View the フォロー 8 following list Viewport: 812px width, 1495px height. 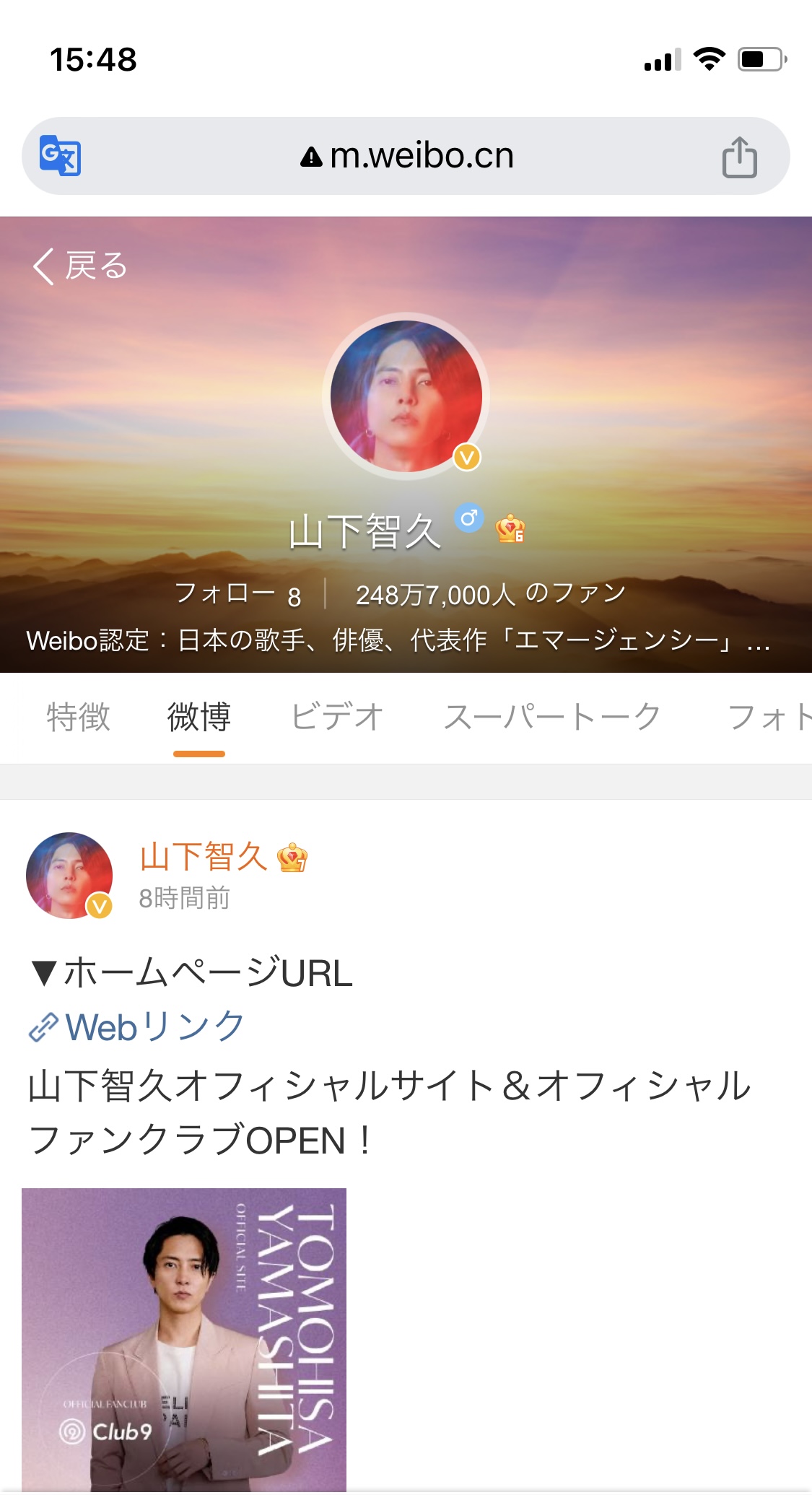click(237, 595)
